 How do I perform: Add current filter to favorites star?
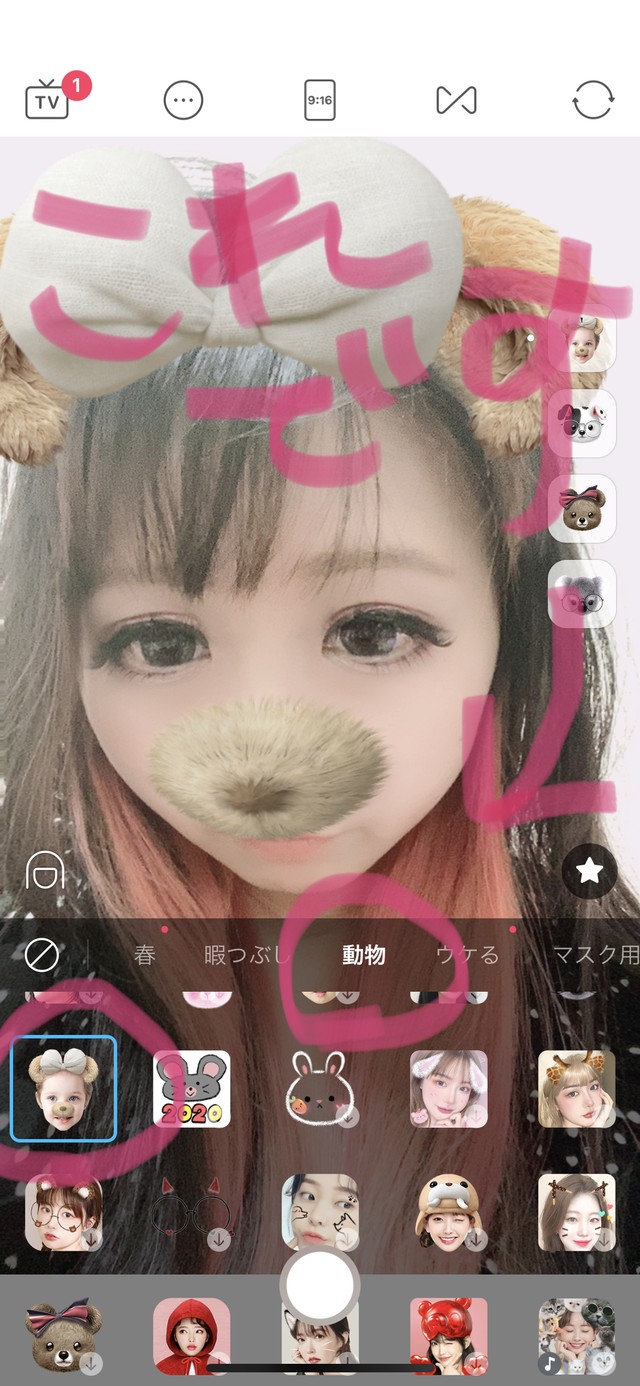[589, 872]
